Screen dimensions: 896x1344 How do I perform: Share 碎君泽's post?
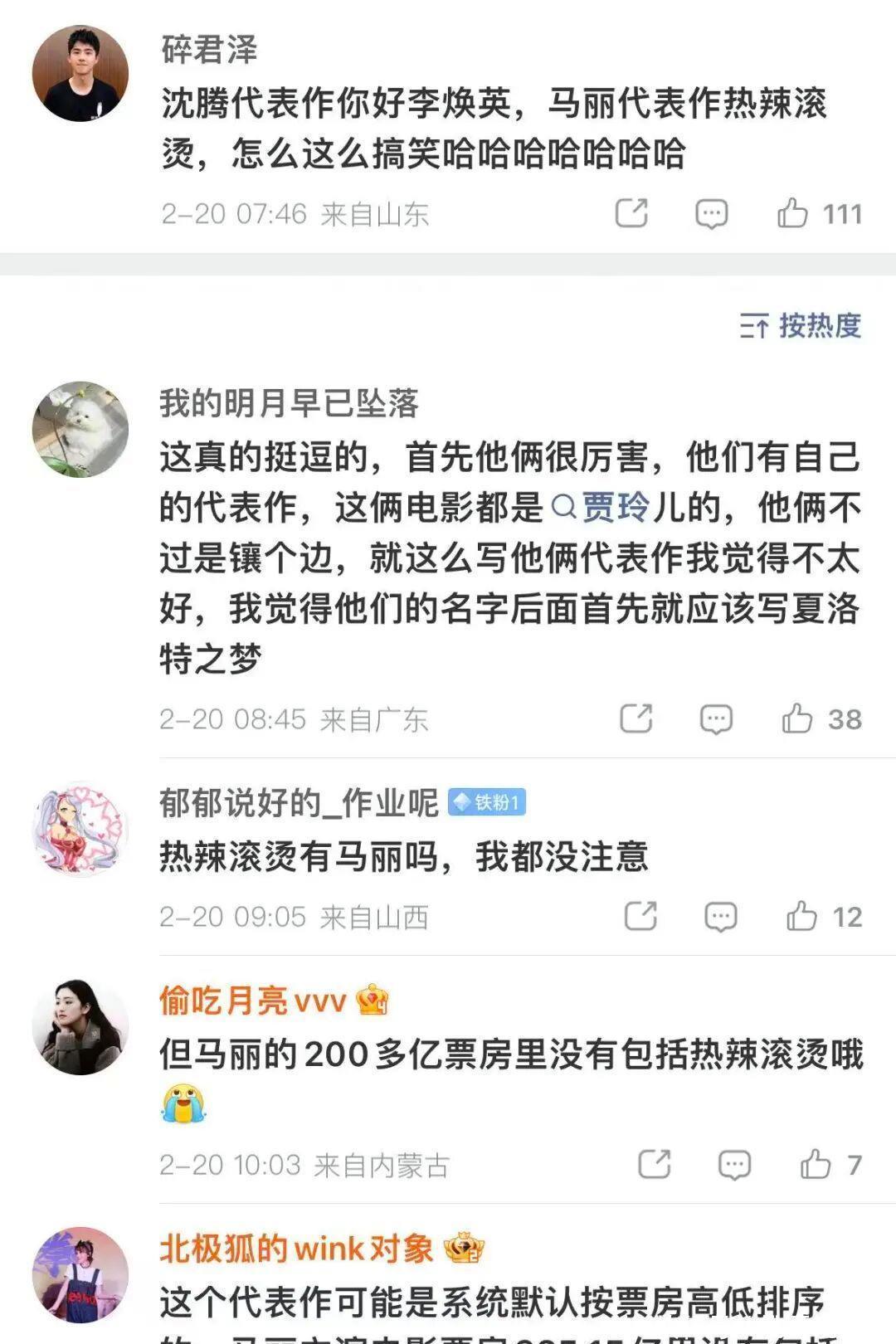(631, 214)
